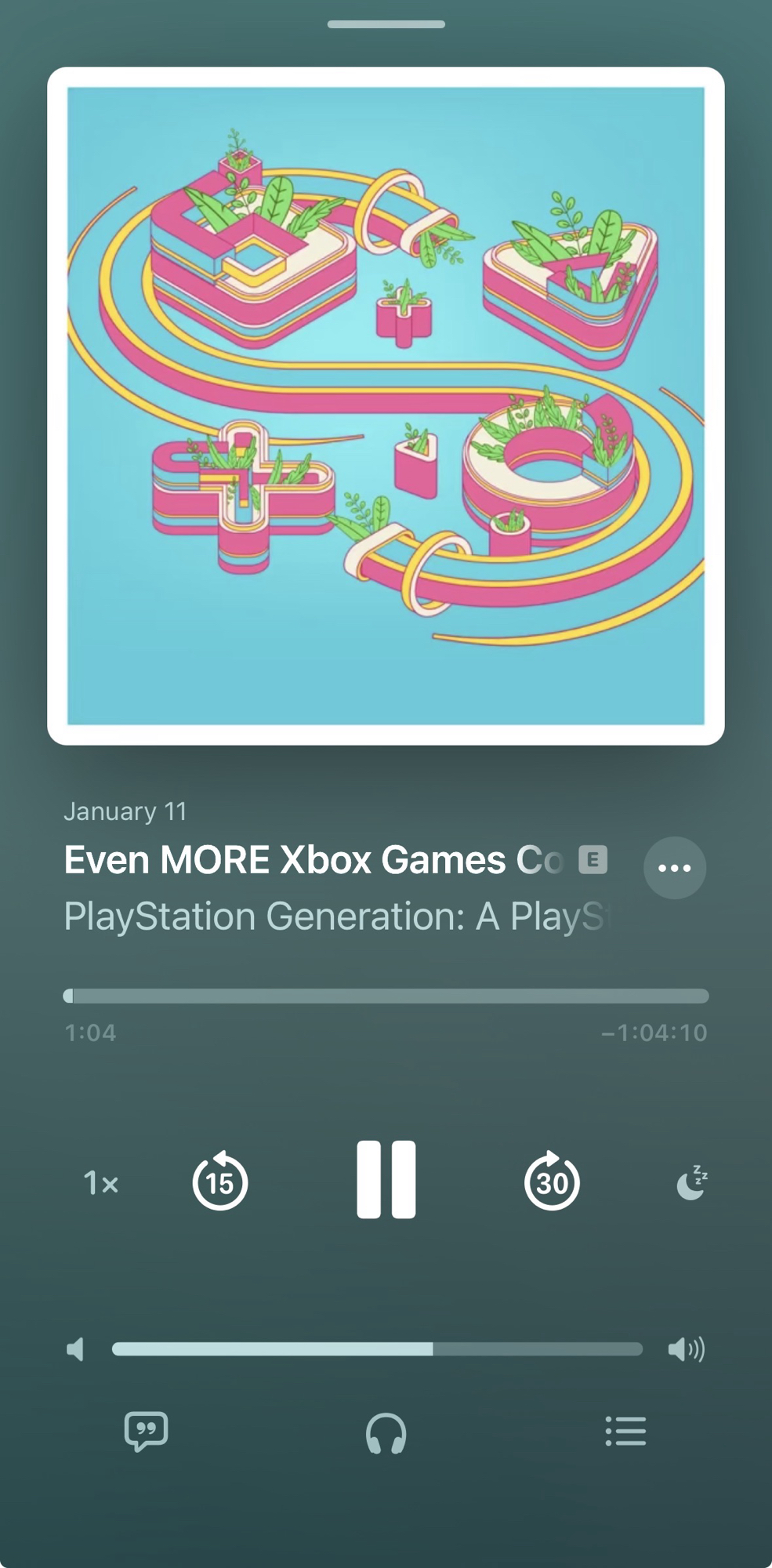Viewport: 772px width, 1568px height.
Task: Open the playing next queue
Action: (625, 1432)
